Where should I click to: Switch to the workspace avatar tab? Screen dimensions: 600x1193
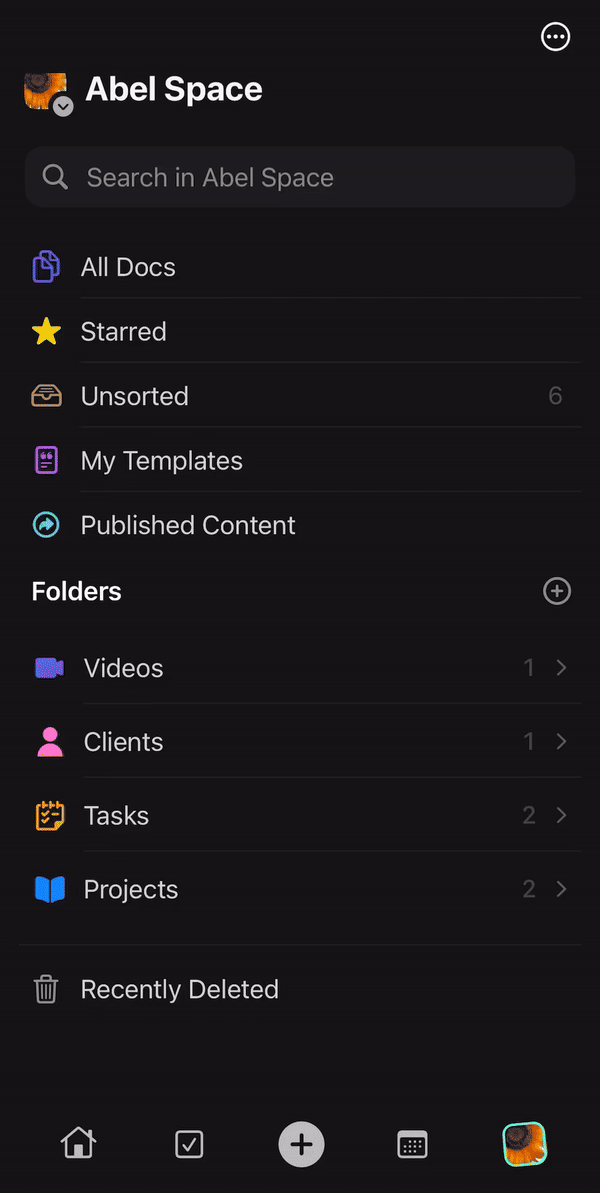coord(524,1144)
